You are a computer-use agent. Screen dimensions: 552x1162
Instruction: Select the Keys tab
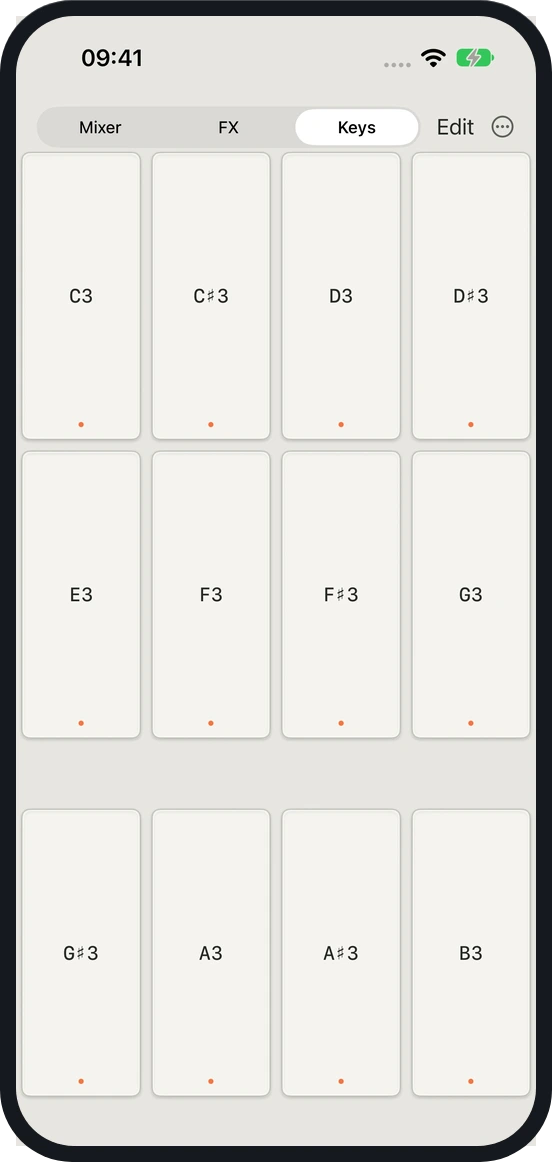tap(356, 127)
